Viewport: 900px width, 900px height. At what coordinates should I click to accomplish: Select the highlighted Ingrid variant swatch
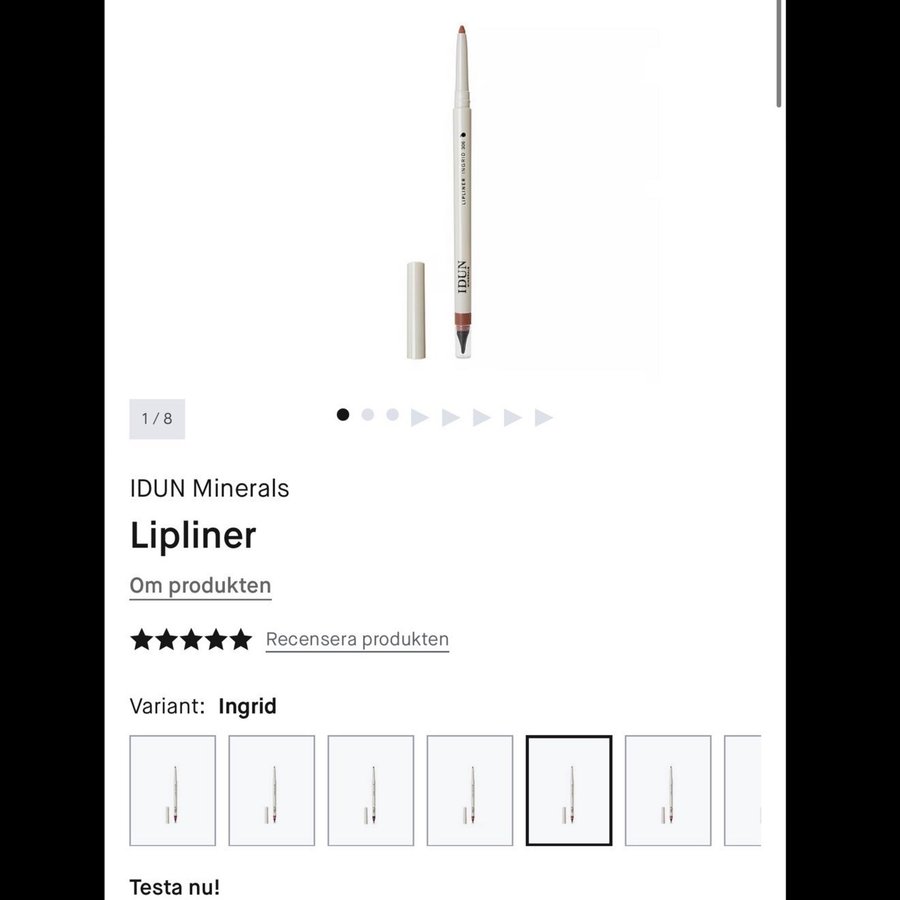pos(569,791)
